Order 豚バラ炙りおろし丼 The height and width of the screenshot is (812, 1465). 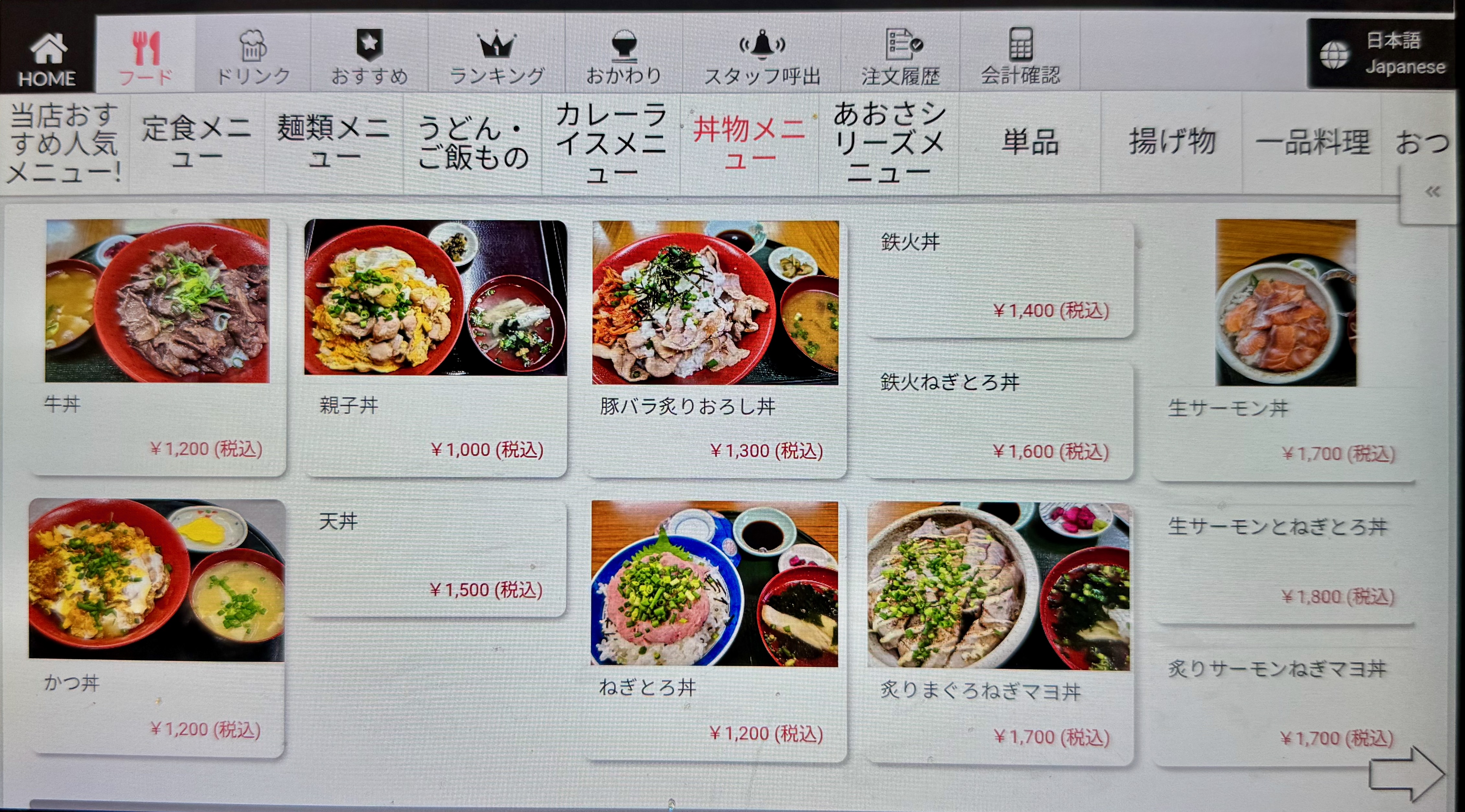pyautogui.click(x=715, y=347)
